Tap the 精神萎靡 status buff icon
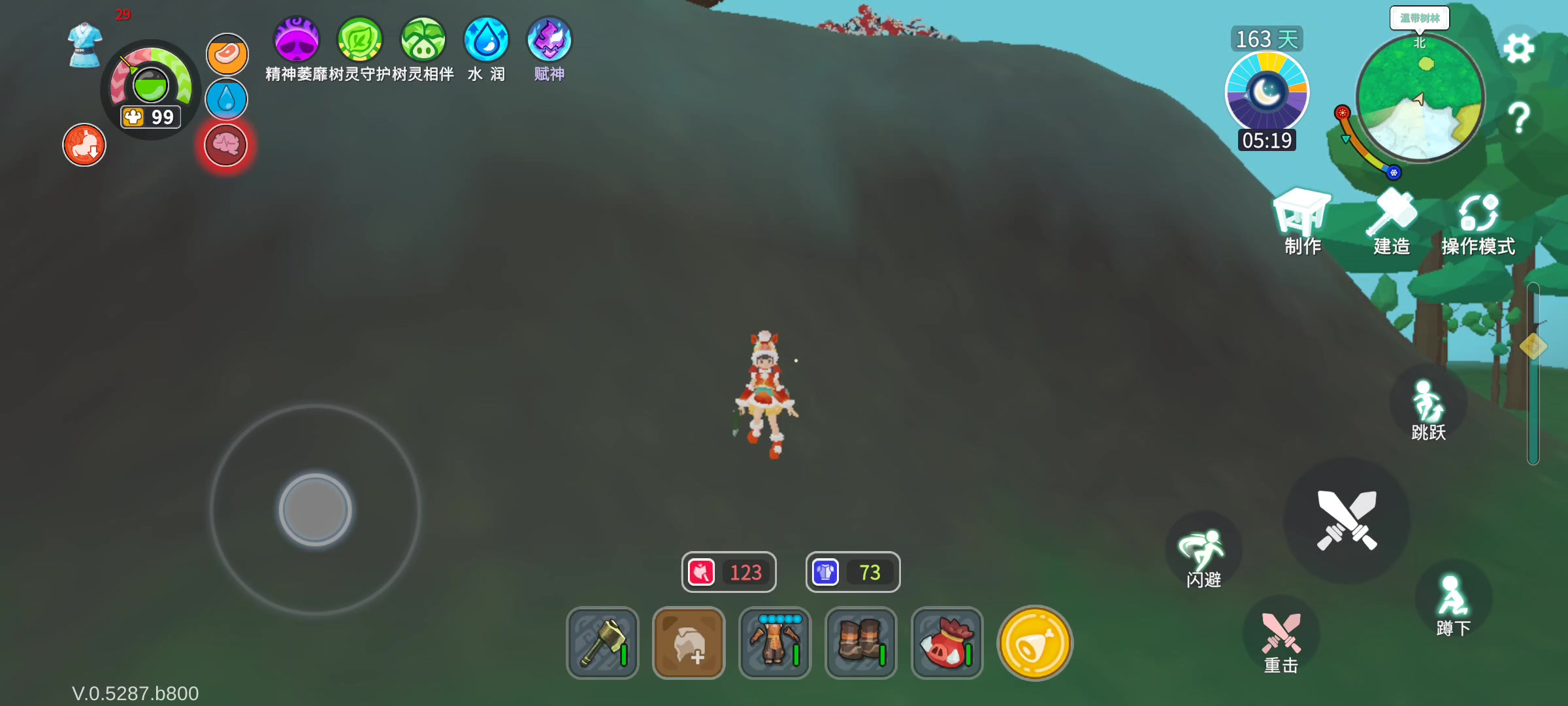This screenshot has width=1568, height=706. (297, 41)
